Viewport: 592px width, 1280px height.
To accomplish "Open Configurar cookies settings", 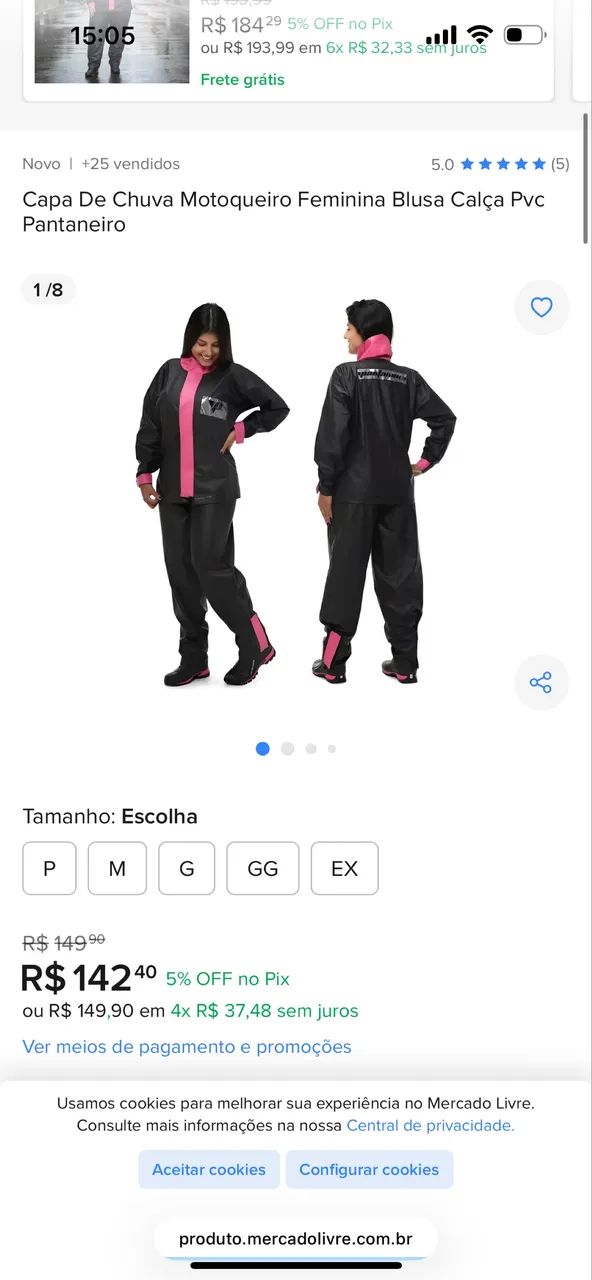I will pos(369,1169).
